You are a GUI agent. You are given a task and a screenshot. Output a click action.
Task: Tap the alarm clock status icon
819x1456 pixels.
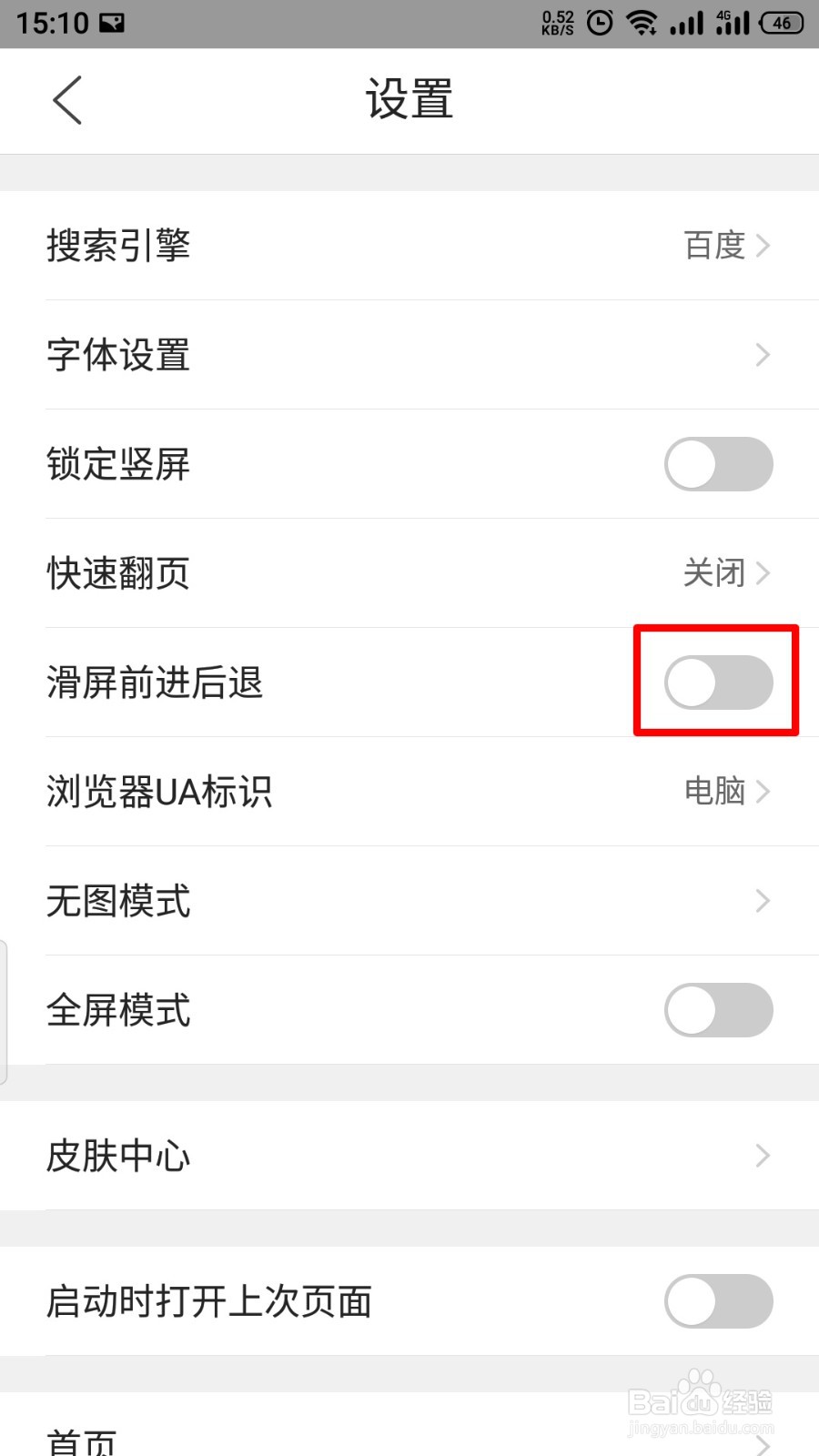point(599,23)
